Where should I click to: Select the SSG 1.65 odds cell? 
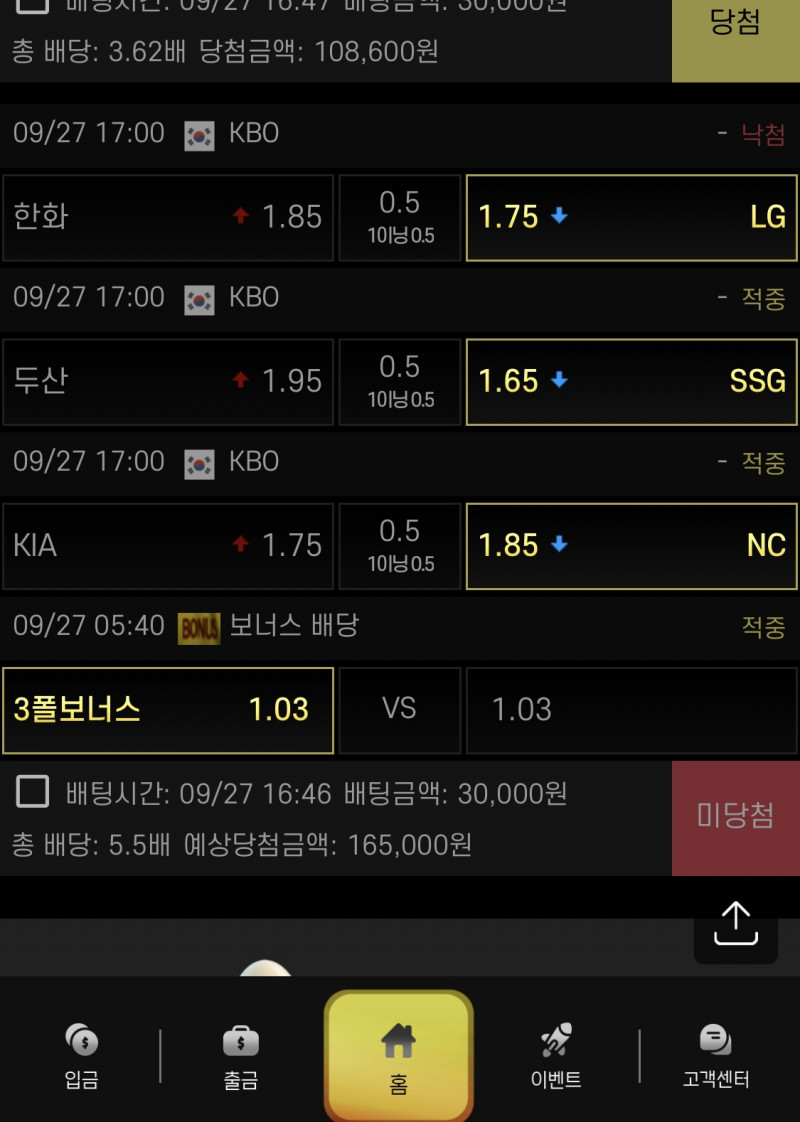(631, 381)
